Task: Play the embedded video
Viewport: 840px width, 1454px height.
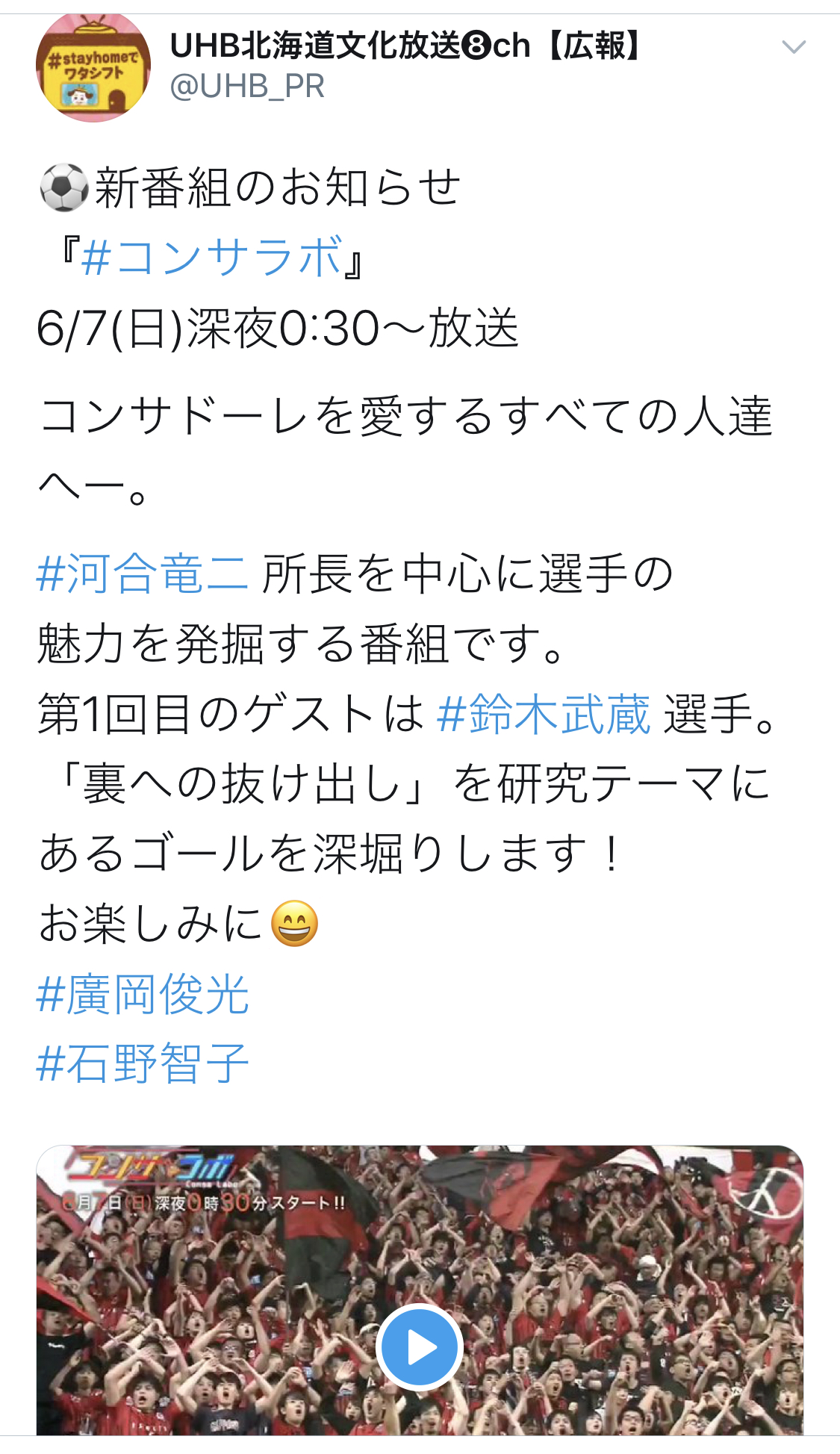Action: pyautogui.click(x=420, y=1347)
